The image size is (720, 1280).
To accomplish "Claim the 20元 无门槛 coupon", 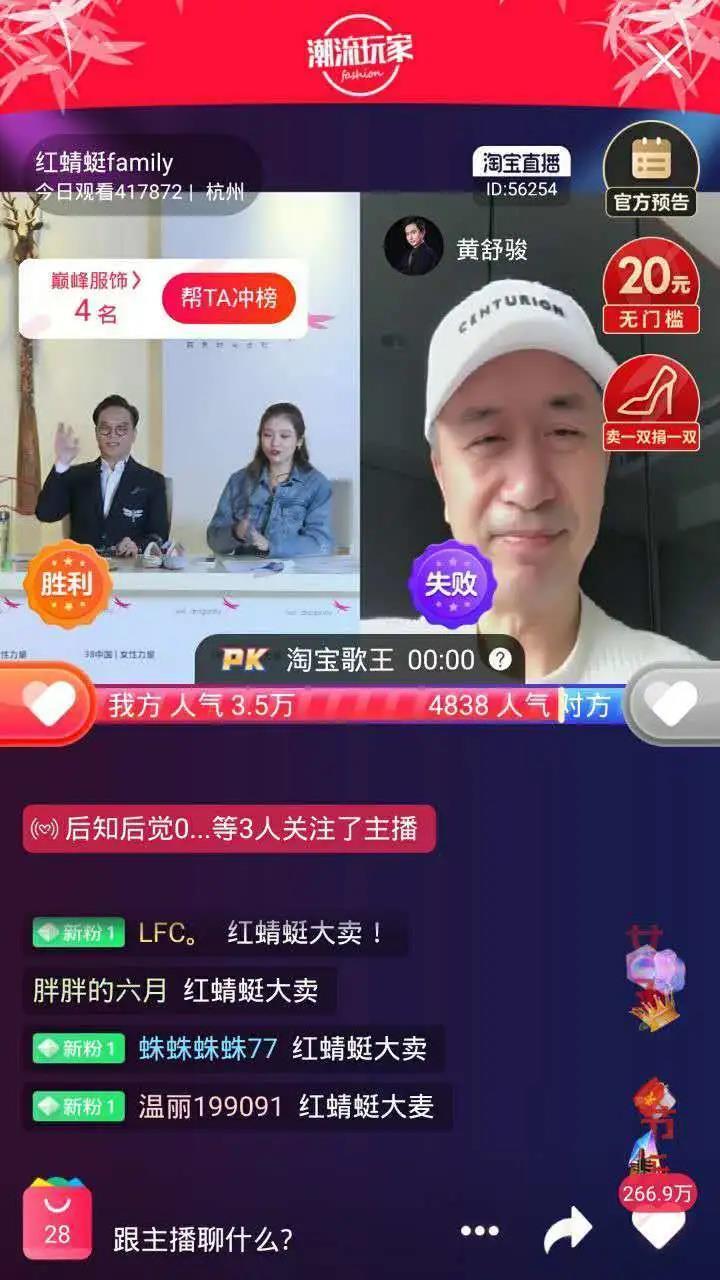I will click(651, 286).
